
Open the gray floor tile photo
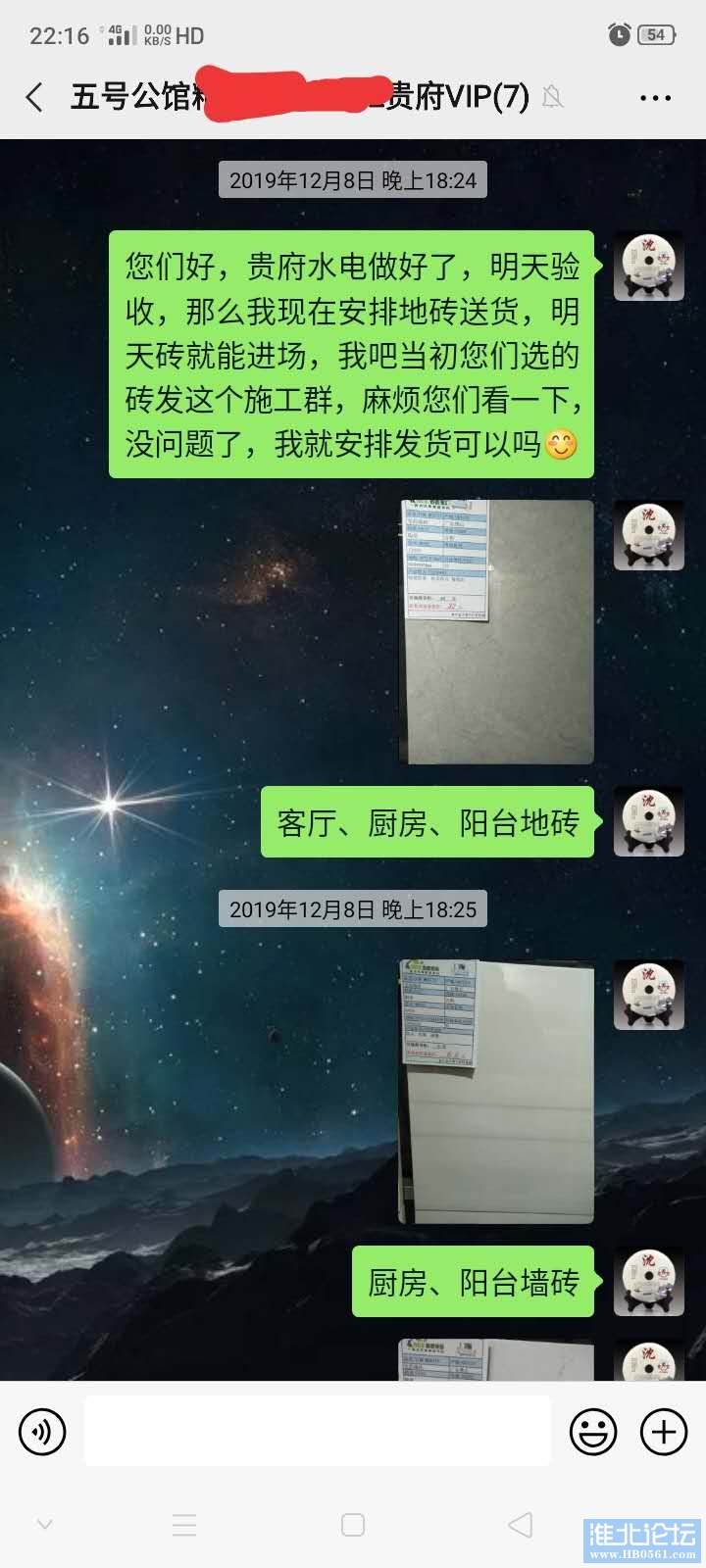497,631
